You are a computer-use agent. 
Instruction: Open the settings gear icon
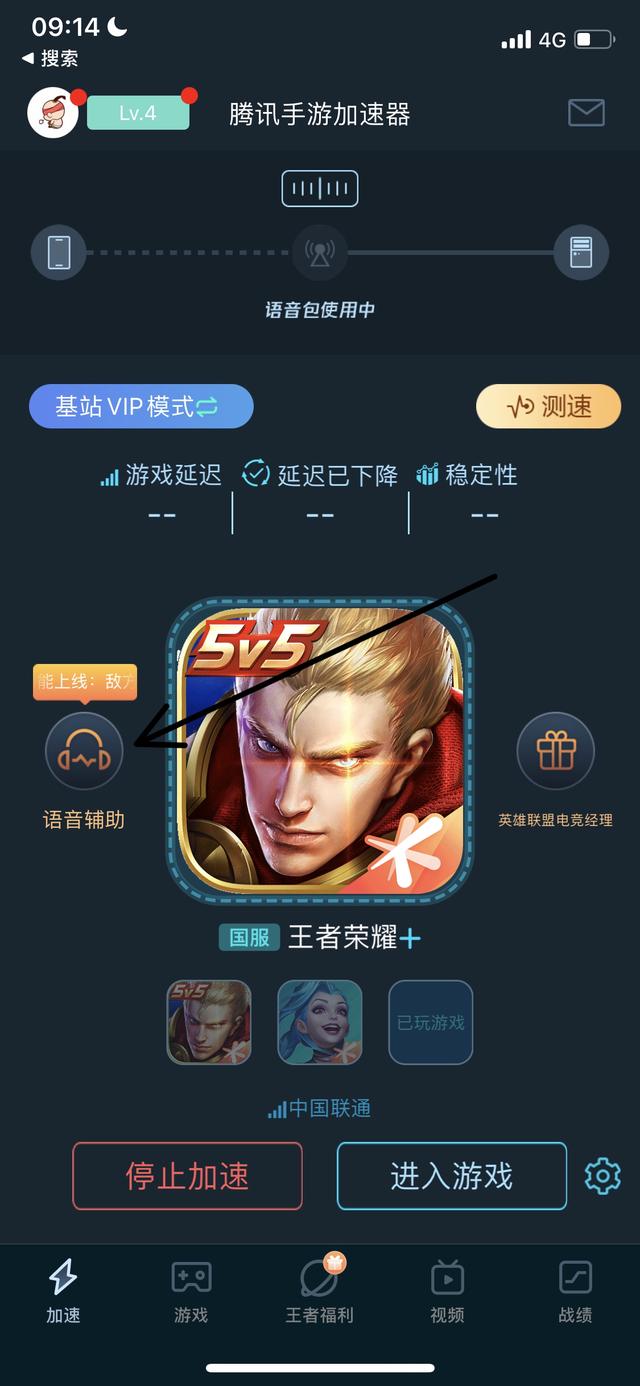pyautogui.click(x=603, y=1175)
